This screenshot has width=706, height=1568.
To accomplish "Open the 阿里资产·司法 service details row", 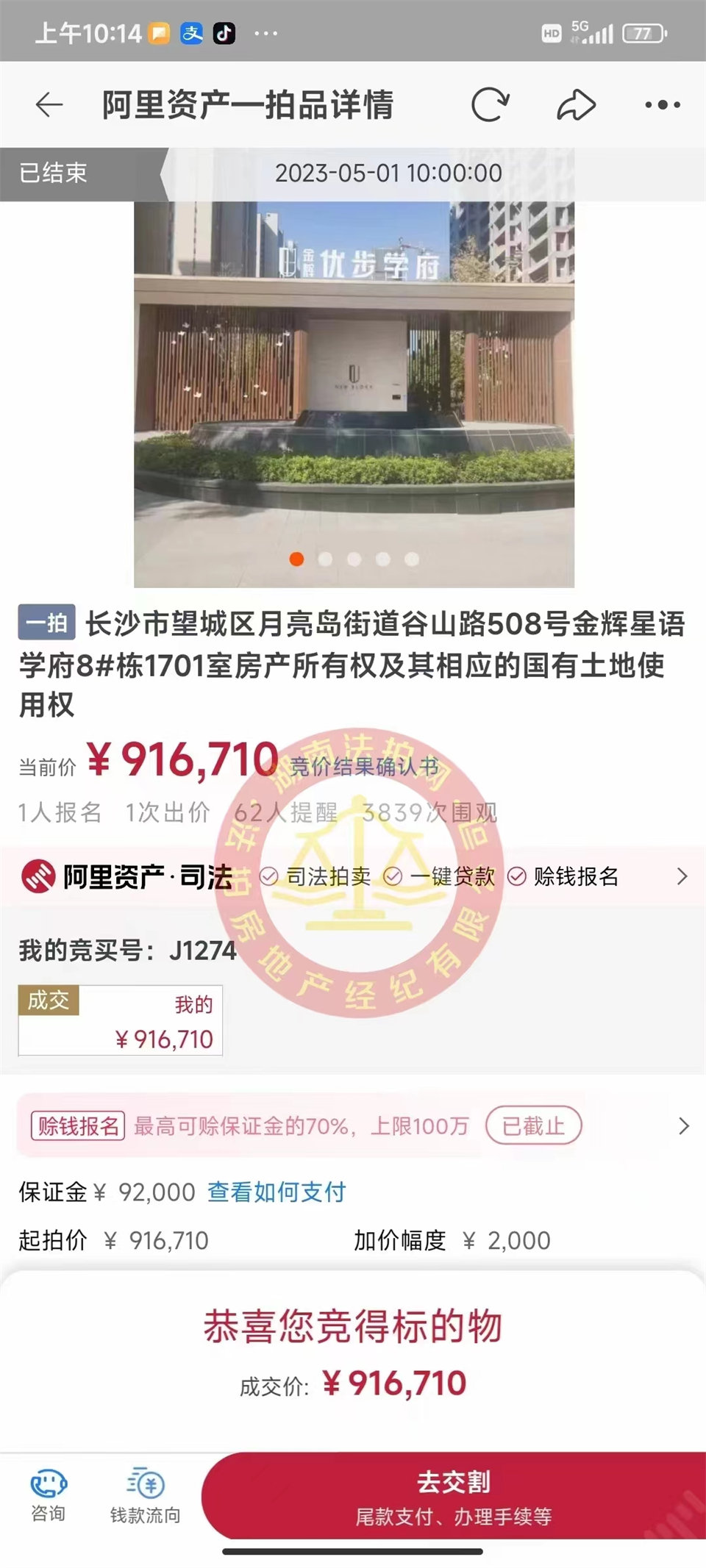I will click(353, 876).
